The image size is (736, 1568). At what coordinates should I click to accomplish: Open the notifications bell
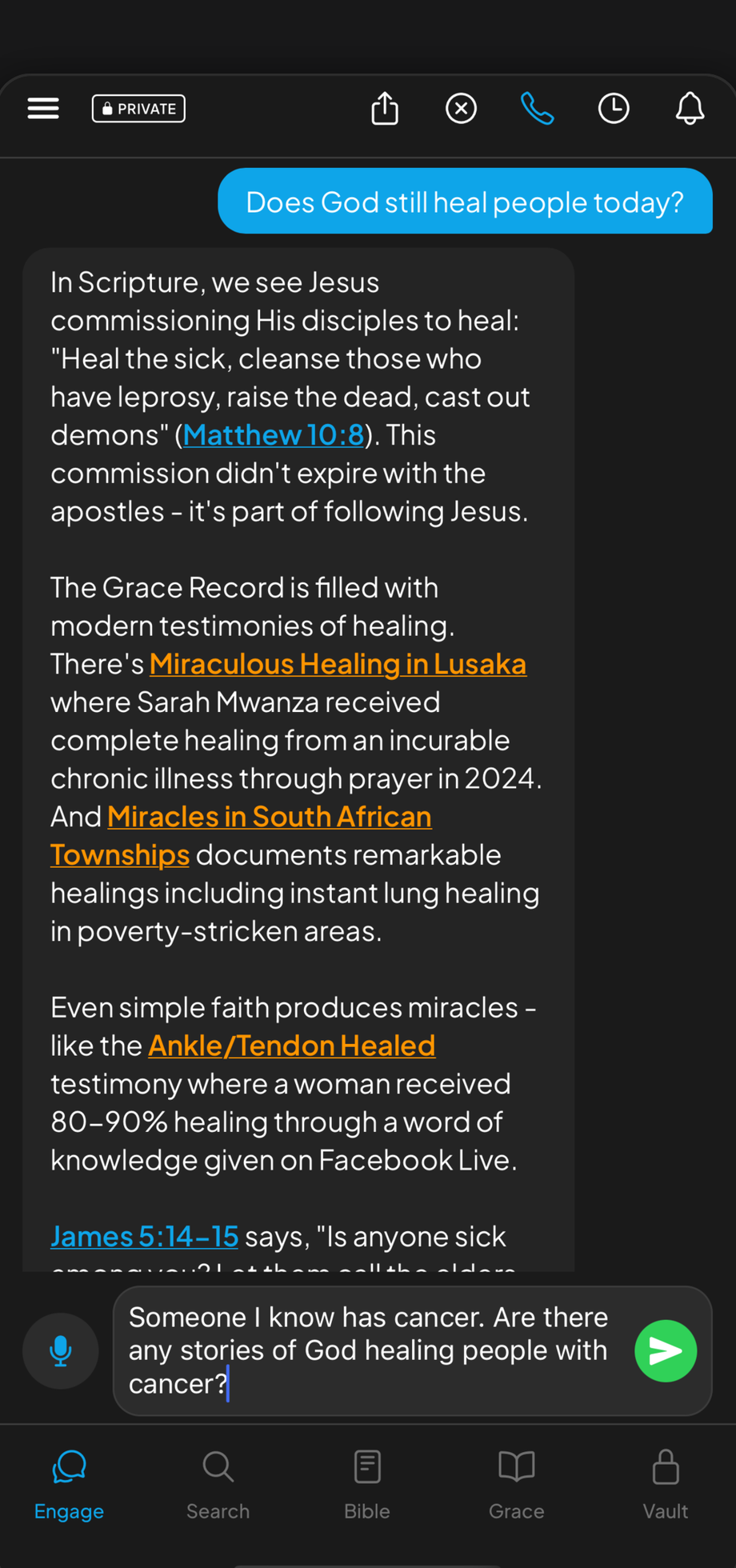(x=690, y=108)
